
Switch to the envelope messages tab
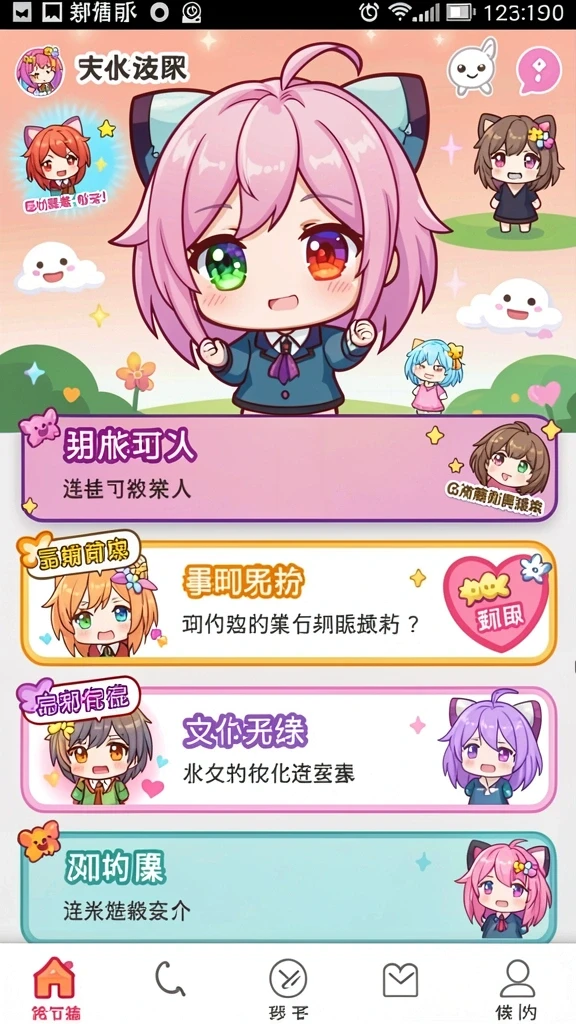coord(400,980)
